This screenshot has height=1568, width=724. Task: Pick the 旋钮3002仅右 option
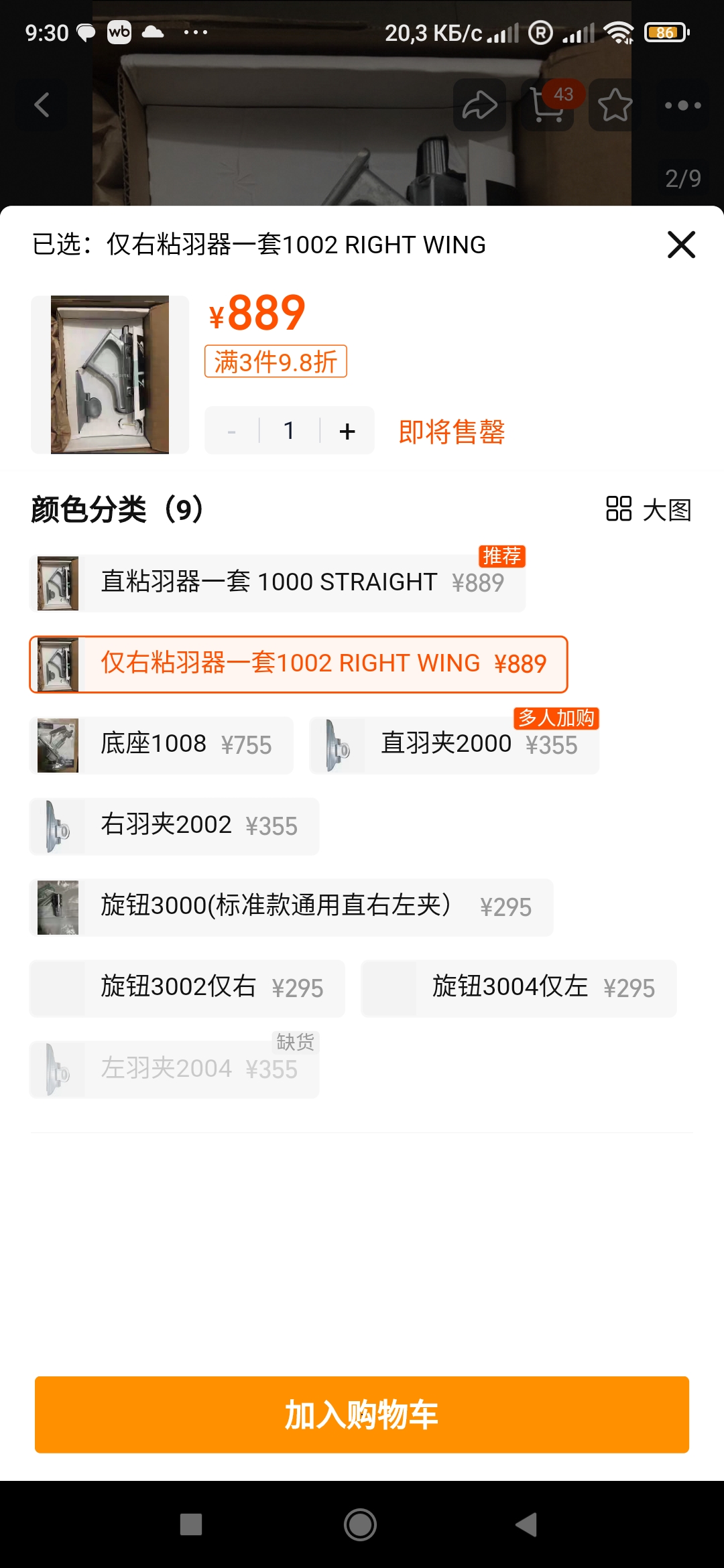(x=187, y=988)
